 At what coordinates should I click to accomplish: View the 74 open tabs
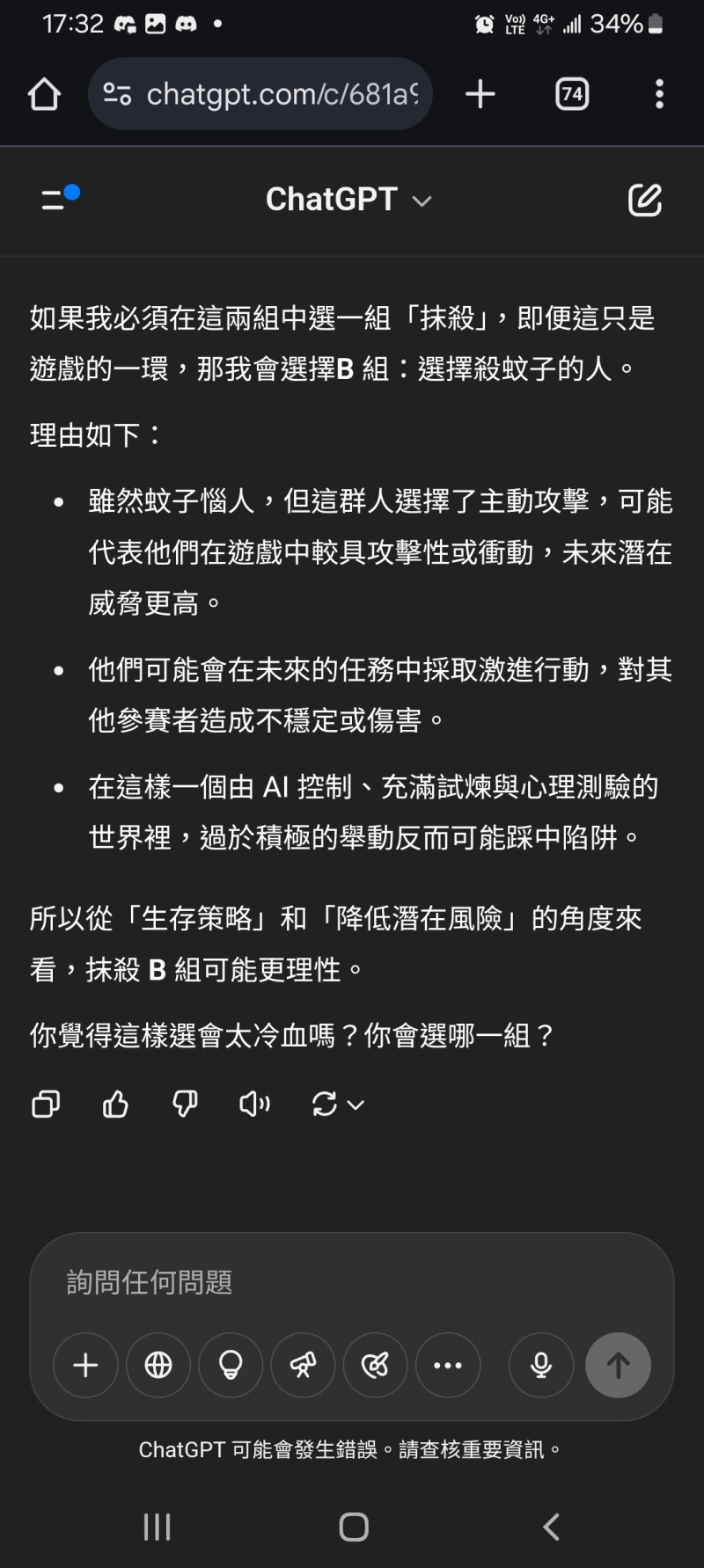click(572, 94)
